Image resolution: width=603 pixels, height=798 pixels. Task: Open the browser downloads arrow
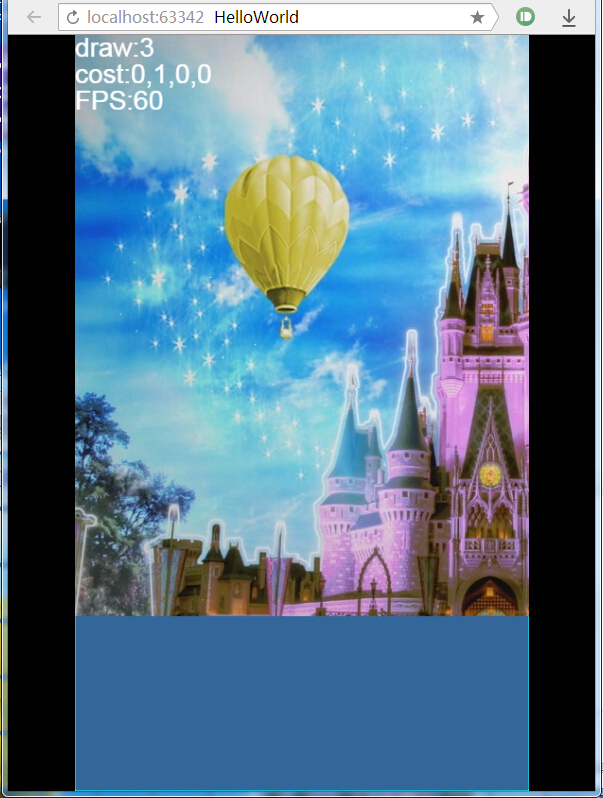pos(569,18)
